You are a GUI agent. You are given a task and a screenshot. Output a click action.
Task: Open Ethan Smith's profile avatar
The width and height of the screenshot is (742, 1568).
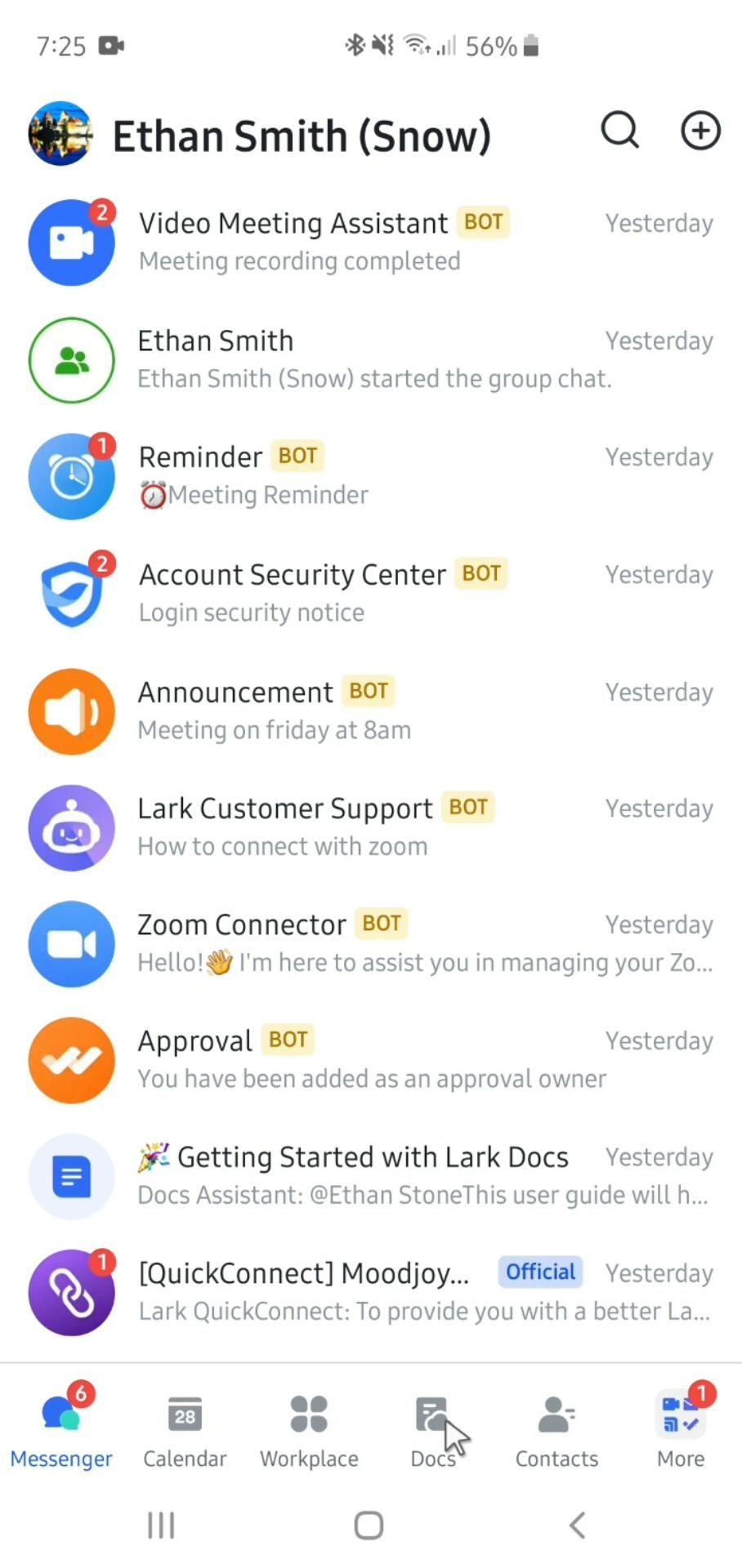point(60,134)
